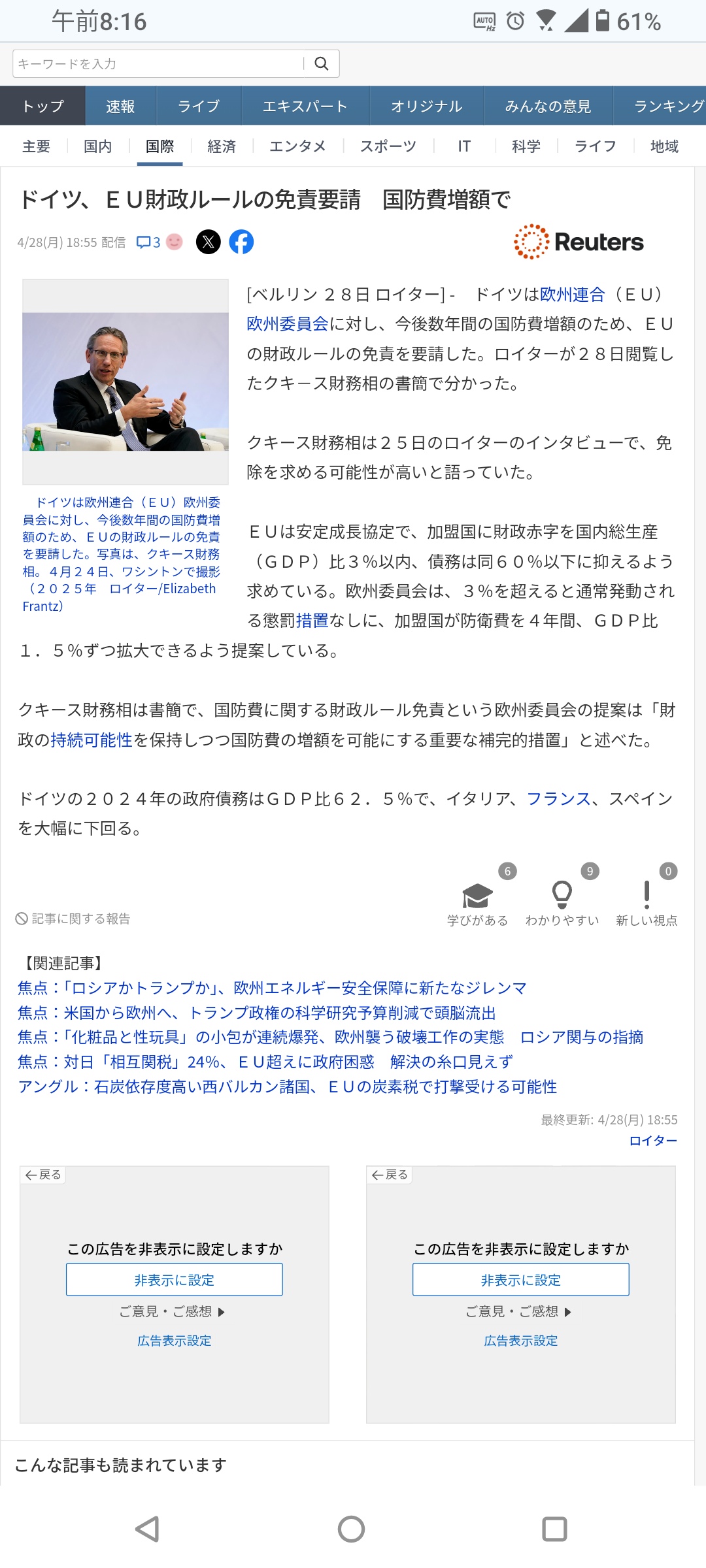Tap 戻る on the left ad panel
Viewport: 706px width, 1568px height.
point(43,1175)
